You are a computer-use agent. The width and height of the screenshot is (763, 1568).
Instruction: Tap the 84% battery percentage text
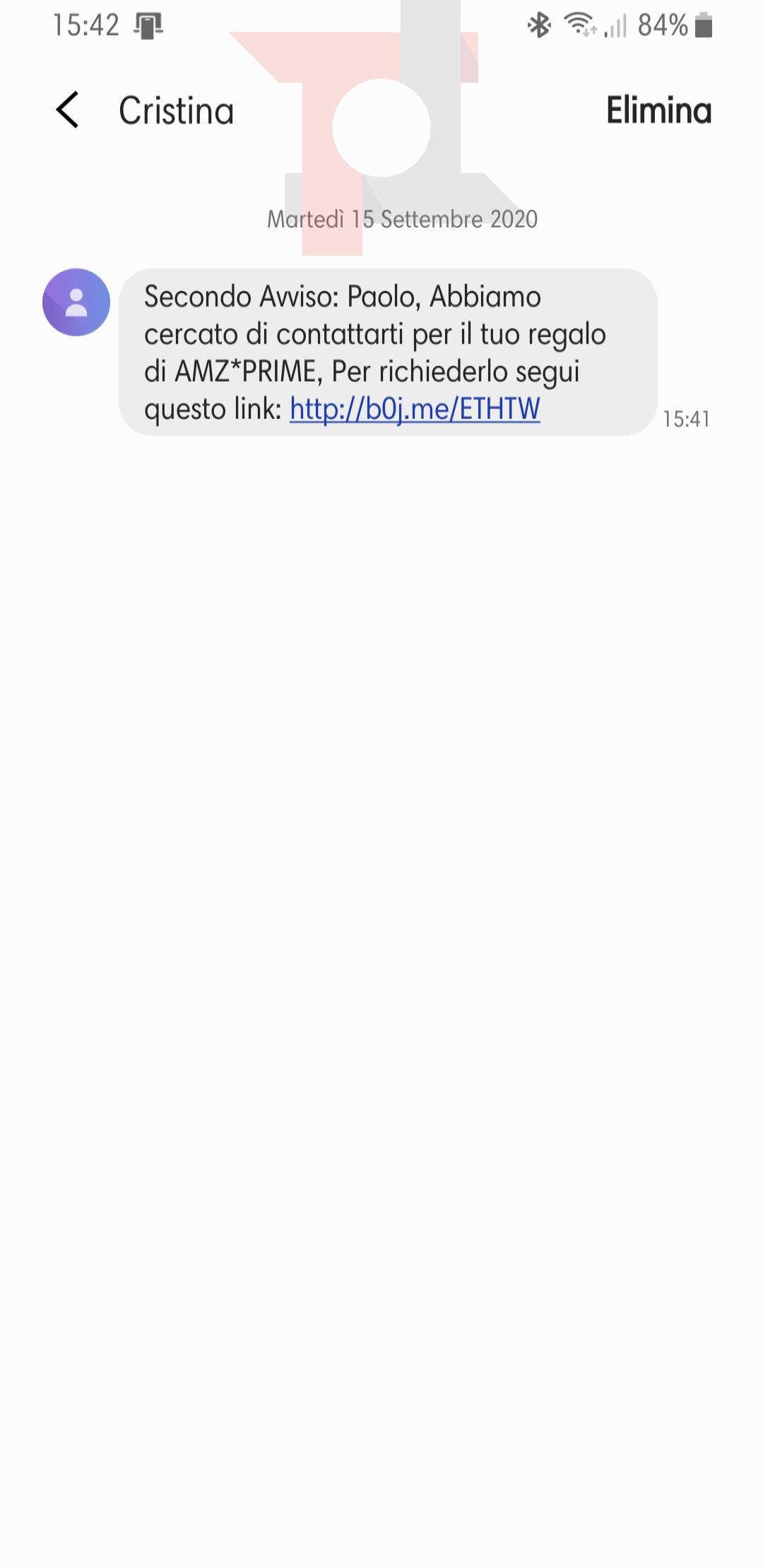[662, 25]
